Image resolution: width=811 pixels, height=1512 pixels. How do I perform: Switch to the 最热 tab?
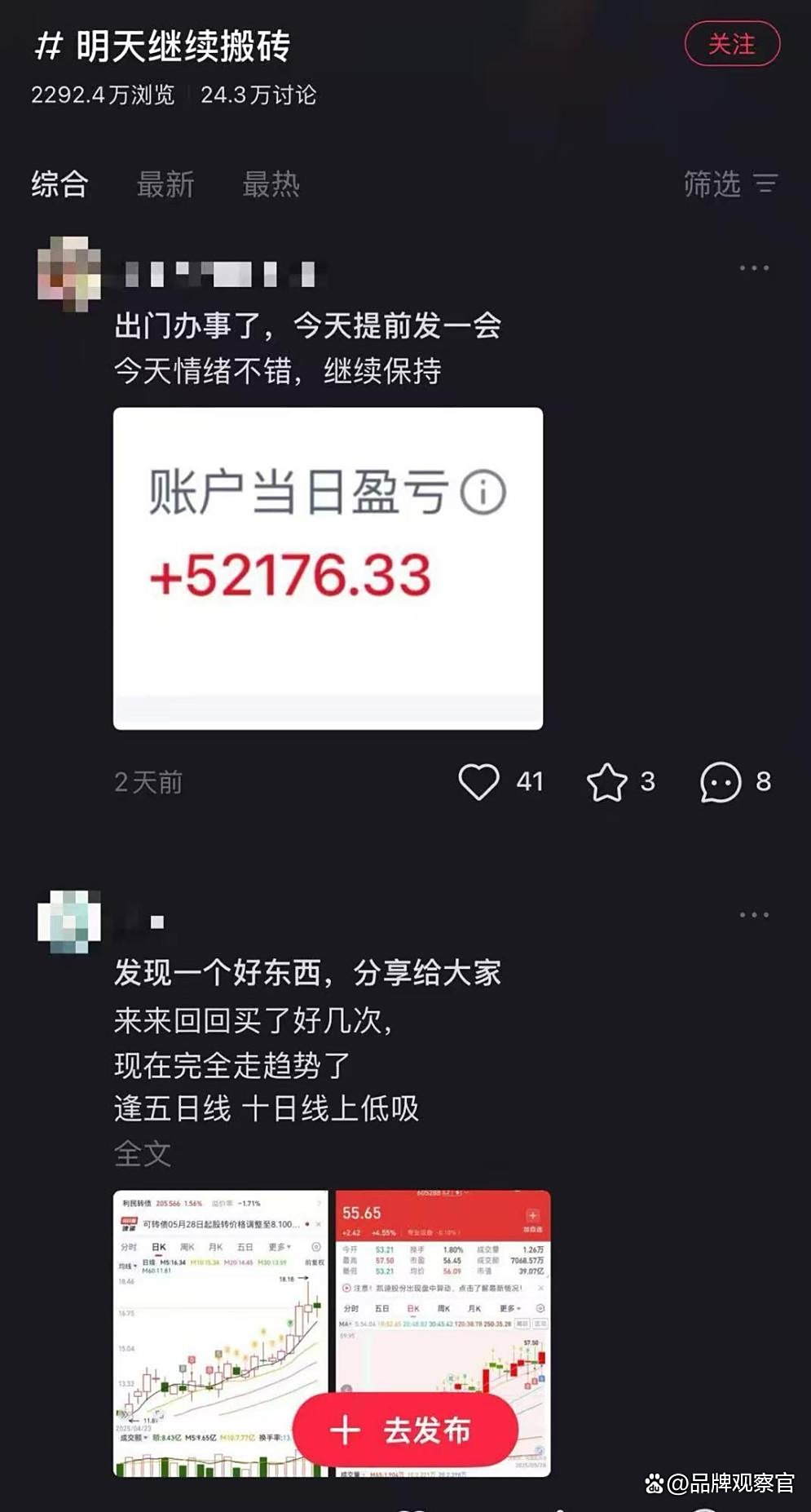click(x=270, y=185)
